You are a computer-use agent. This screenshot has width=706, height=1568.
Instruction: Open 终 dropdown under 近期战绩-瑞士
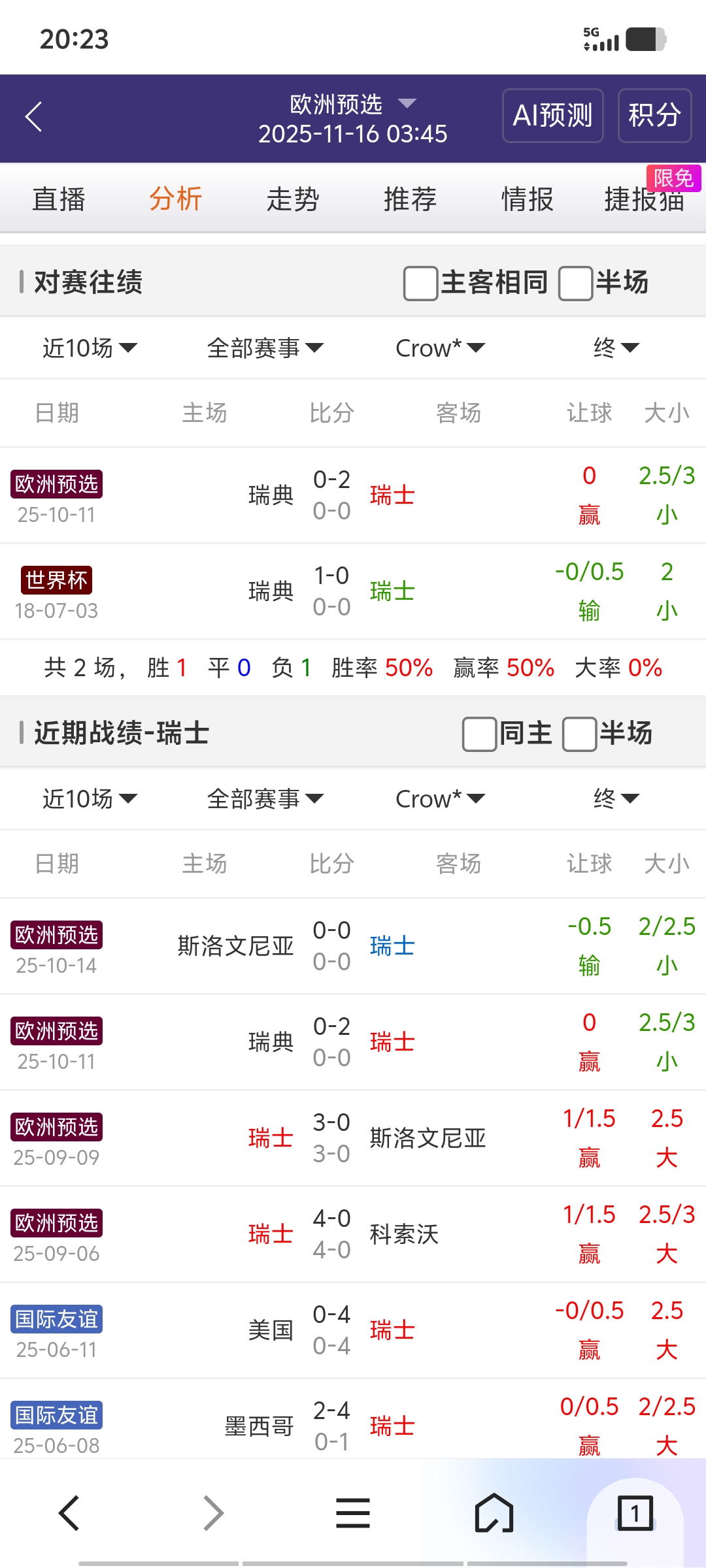click(x=616, y=799)
